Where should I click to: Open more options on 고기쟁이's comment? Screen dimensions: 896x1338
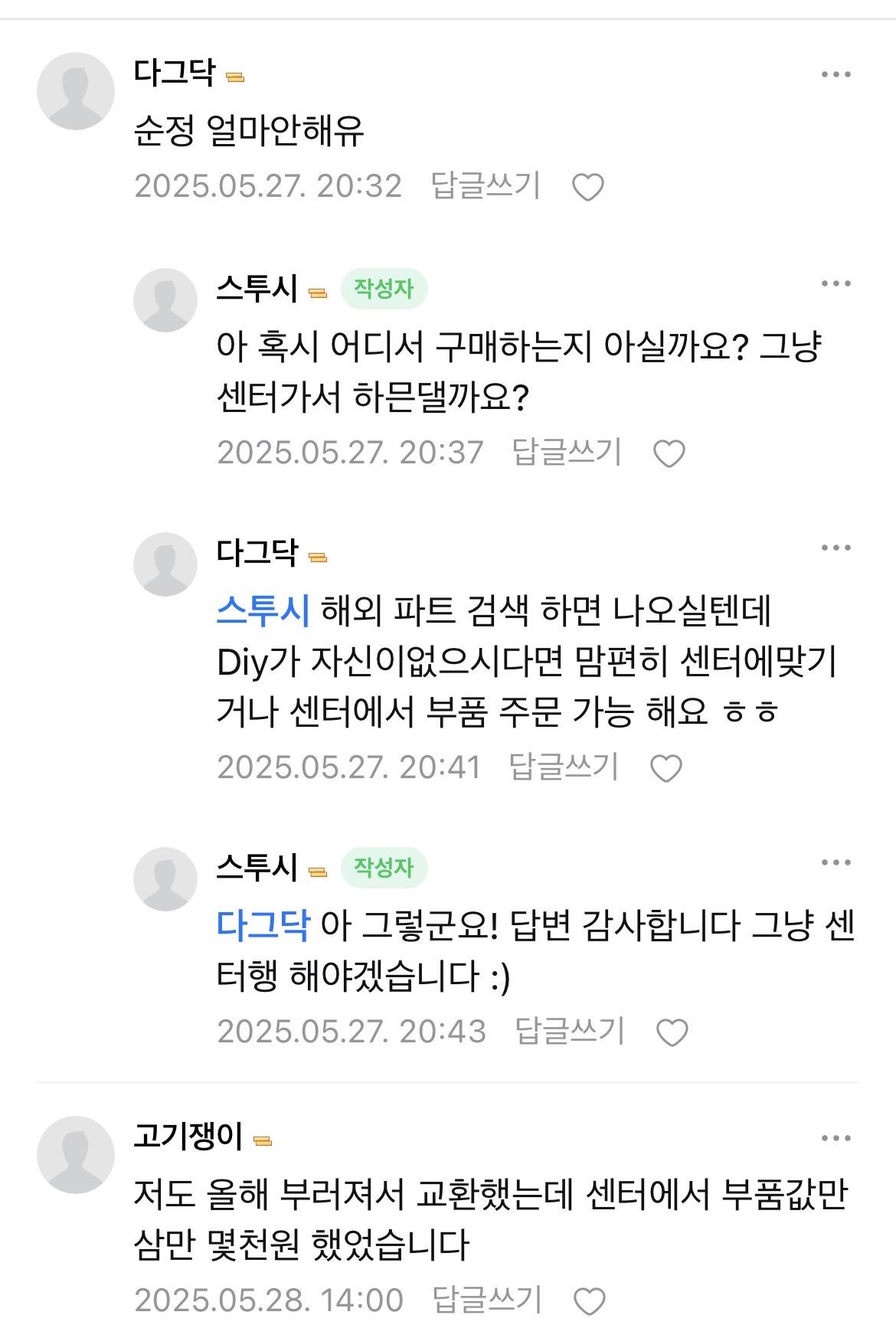(836, 1139)
